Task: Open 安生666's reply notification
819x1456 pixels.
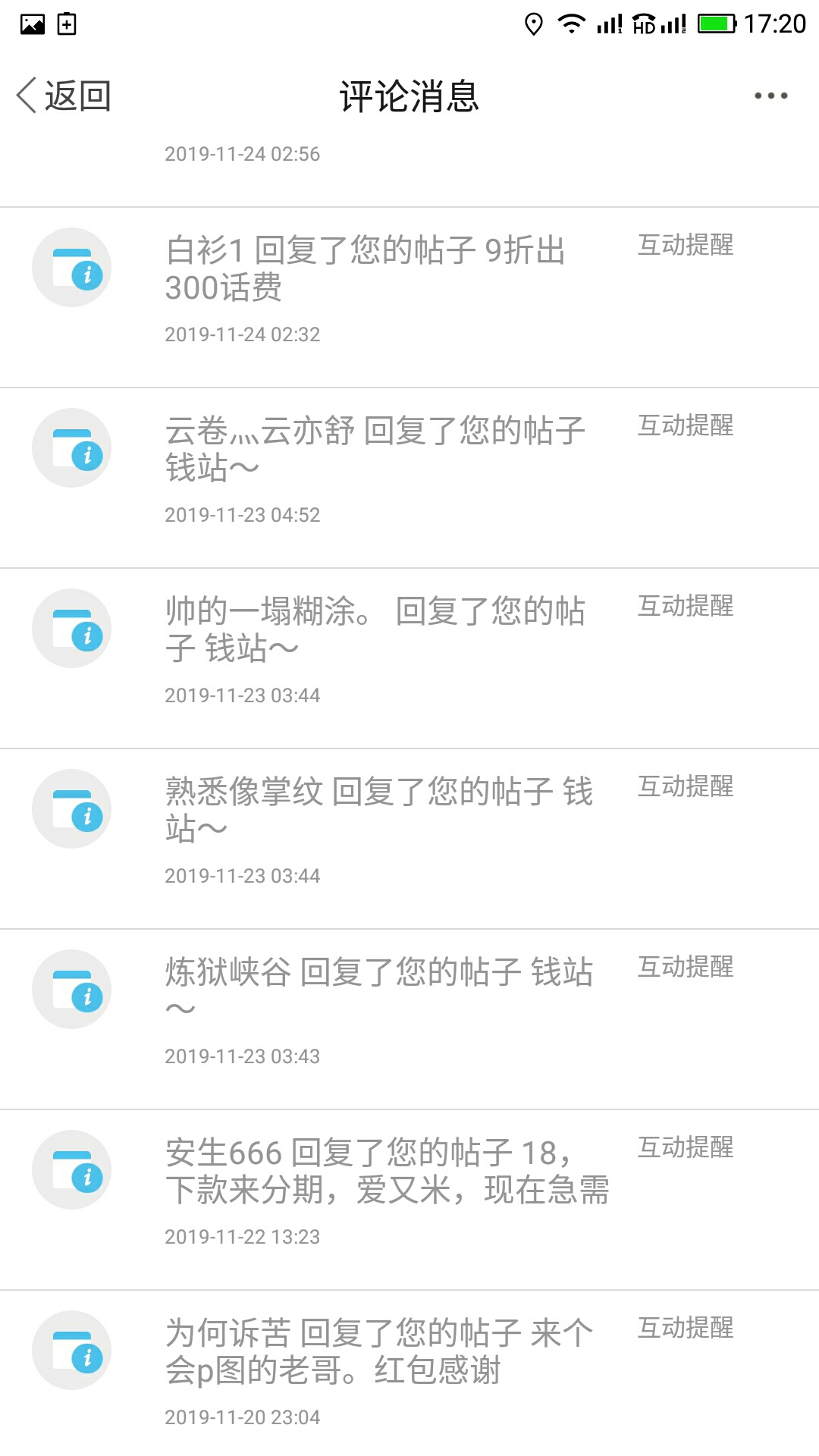Action: pos(409,1200)
